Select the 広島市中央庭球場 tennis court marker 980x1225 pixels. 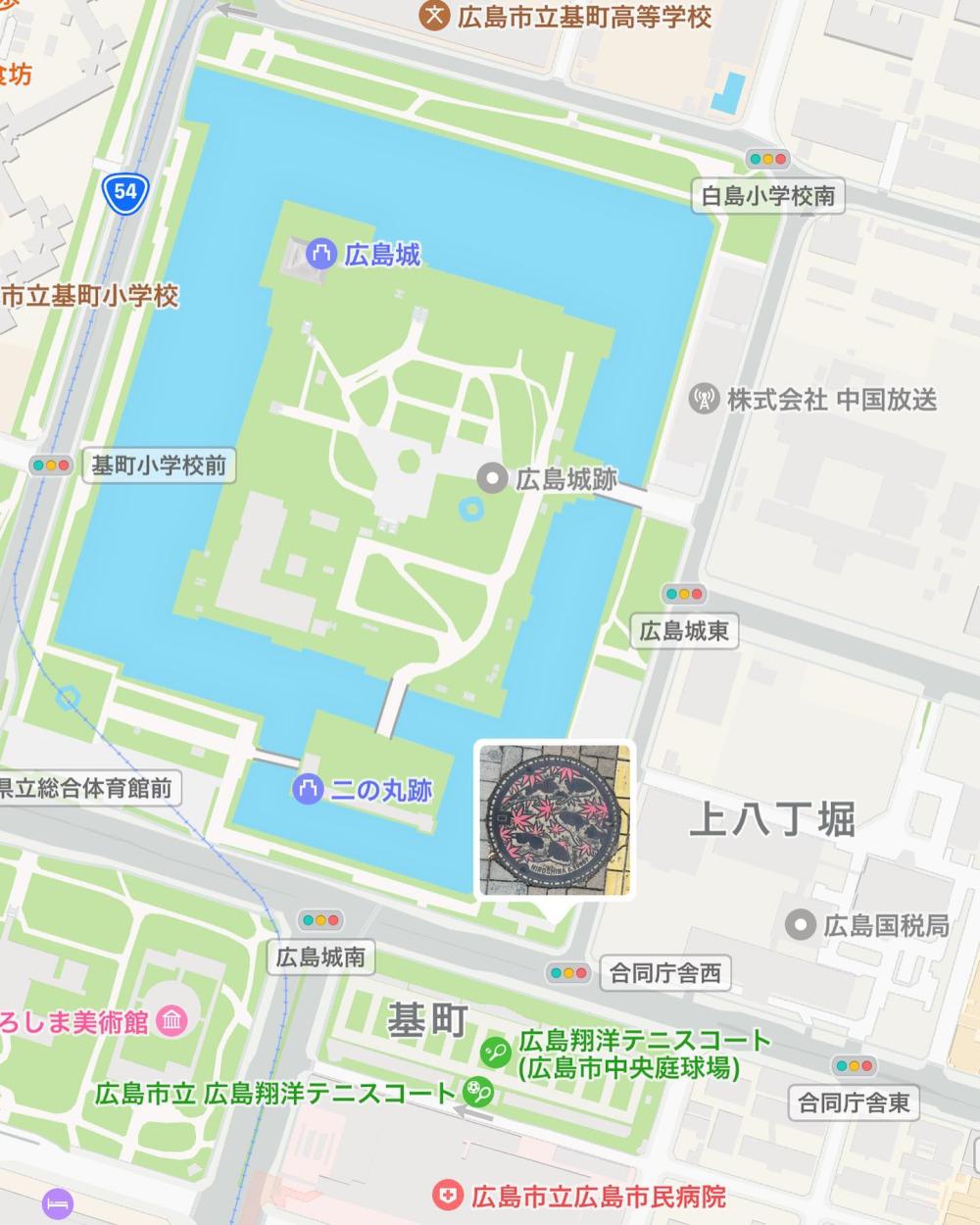[493, 1053]
